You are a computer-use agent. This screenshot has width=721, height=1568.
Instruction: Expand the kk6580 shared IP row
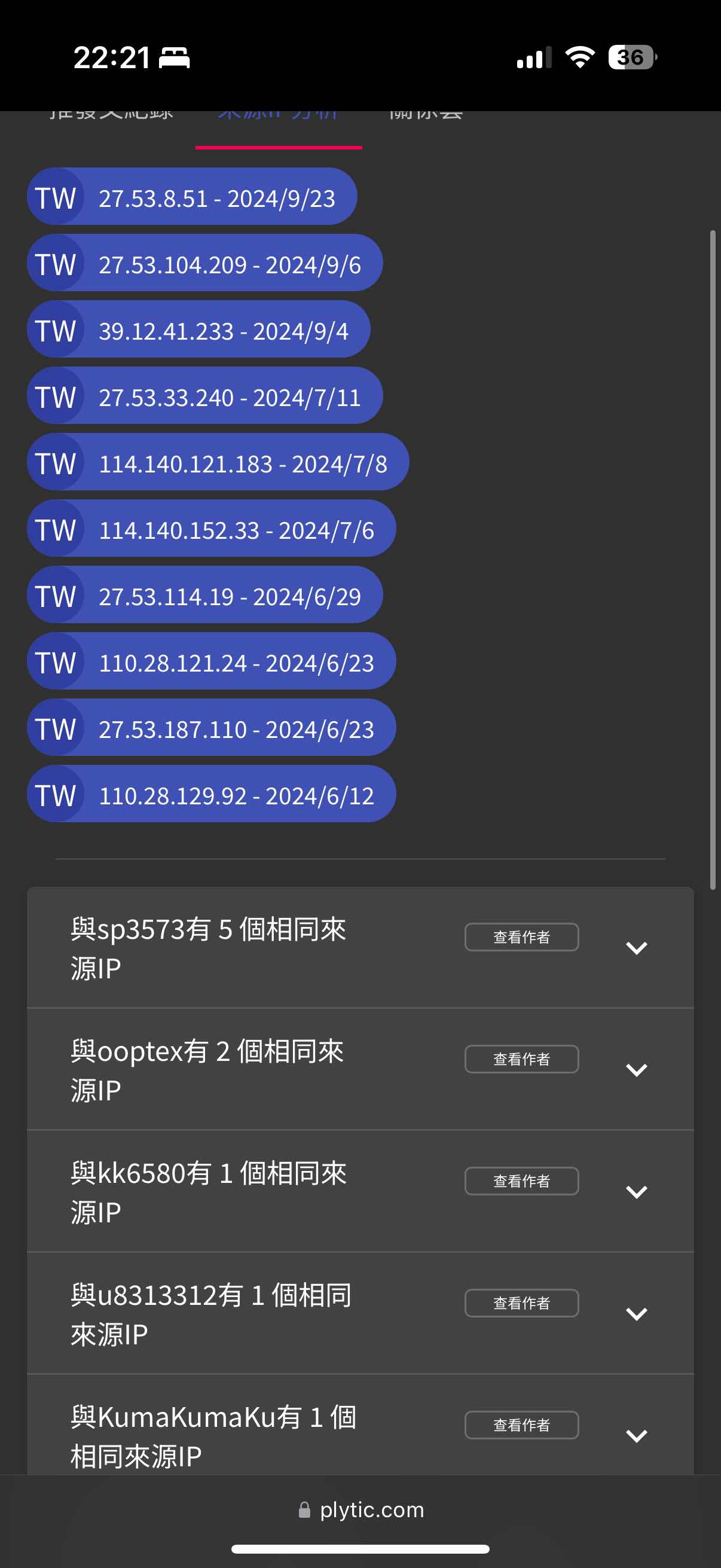click(x=637, y=1191)
